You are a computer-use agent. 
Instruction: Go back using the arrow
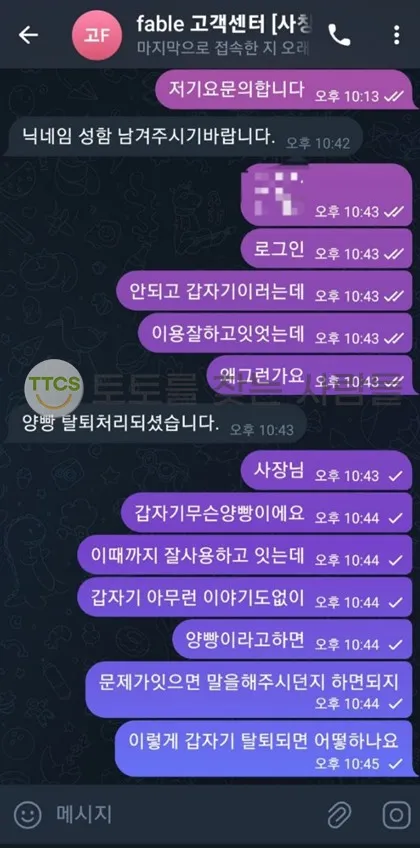[28, 35]
